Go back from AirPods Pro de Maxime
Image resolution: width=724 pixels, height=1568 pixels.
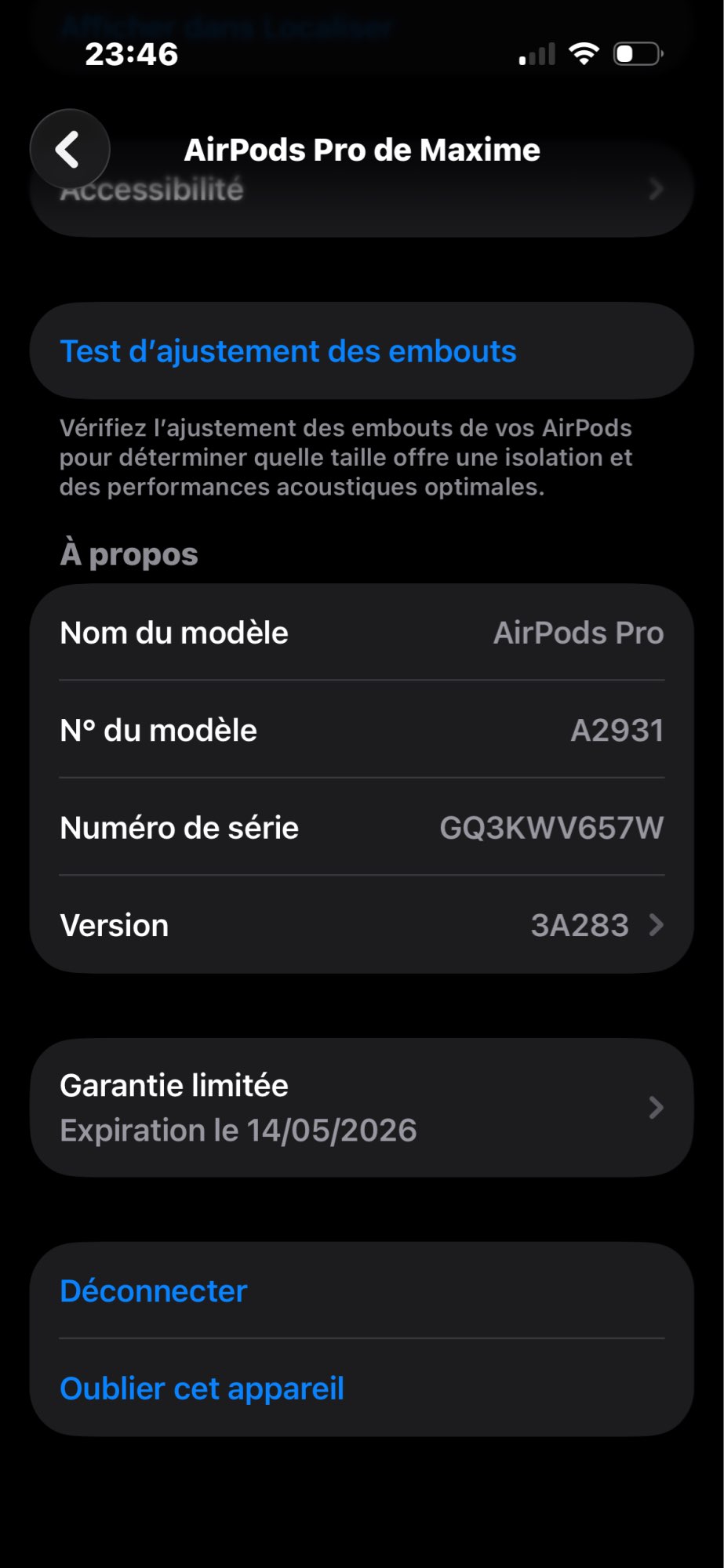pyautogui.click(x=69, y=149)
